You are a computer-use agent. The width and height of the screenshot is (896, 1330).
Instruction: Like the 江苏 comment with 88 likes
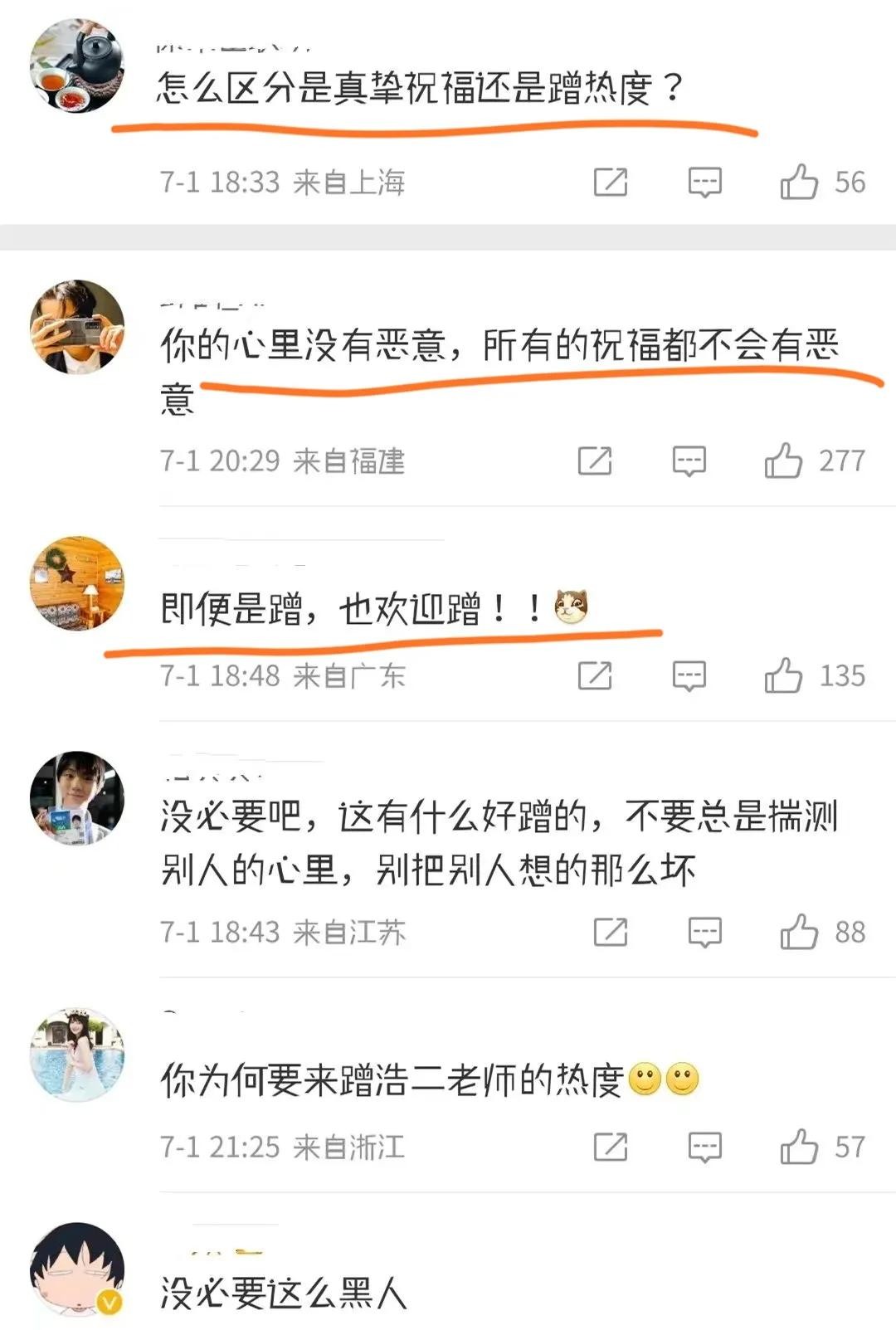799,932
